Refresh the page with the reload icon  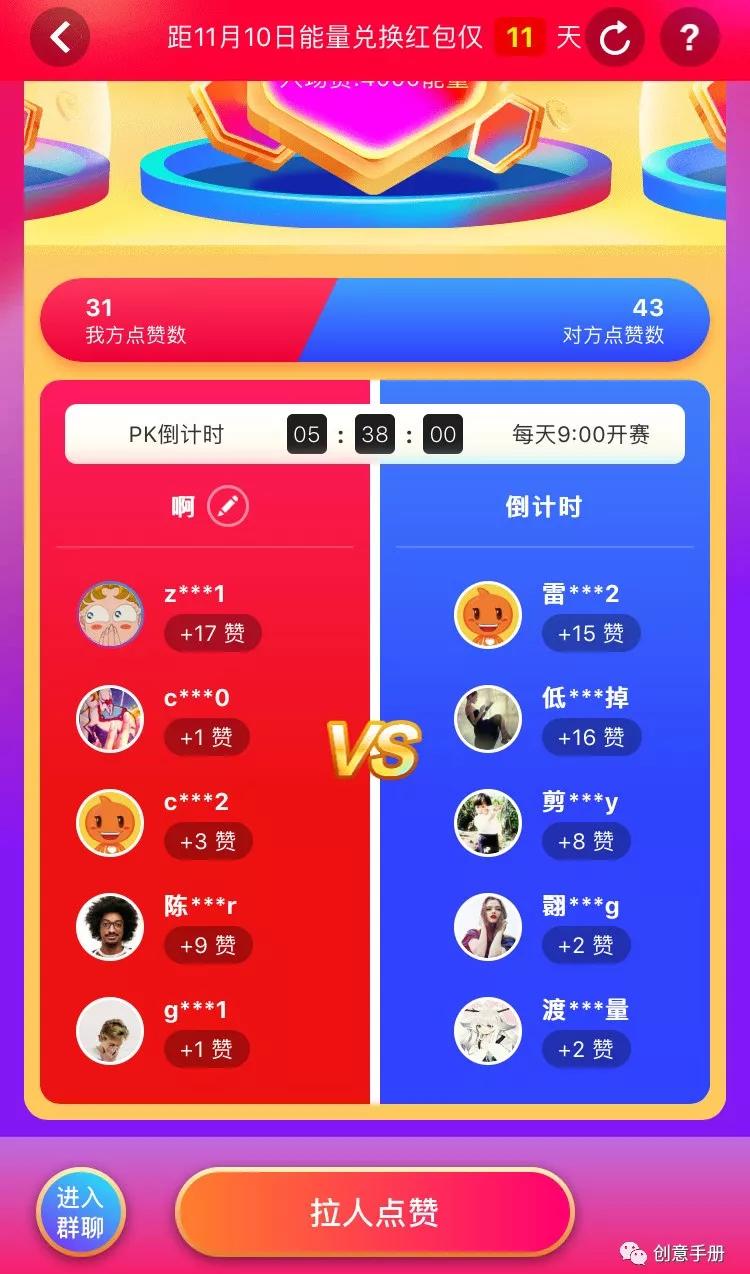click(615, 39)
